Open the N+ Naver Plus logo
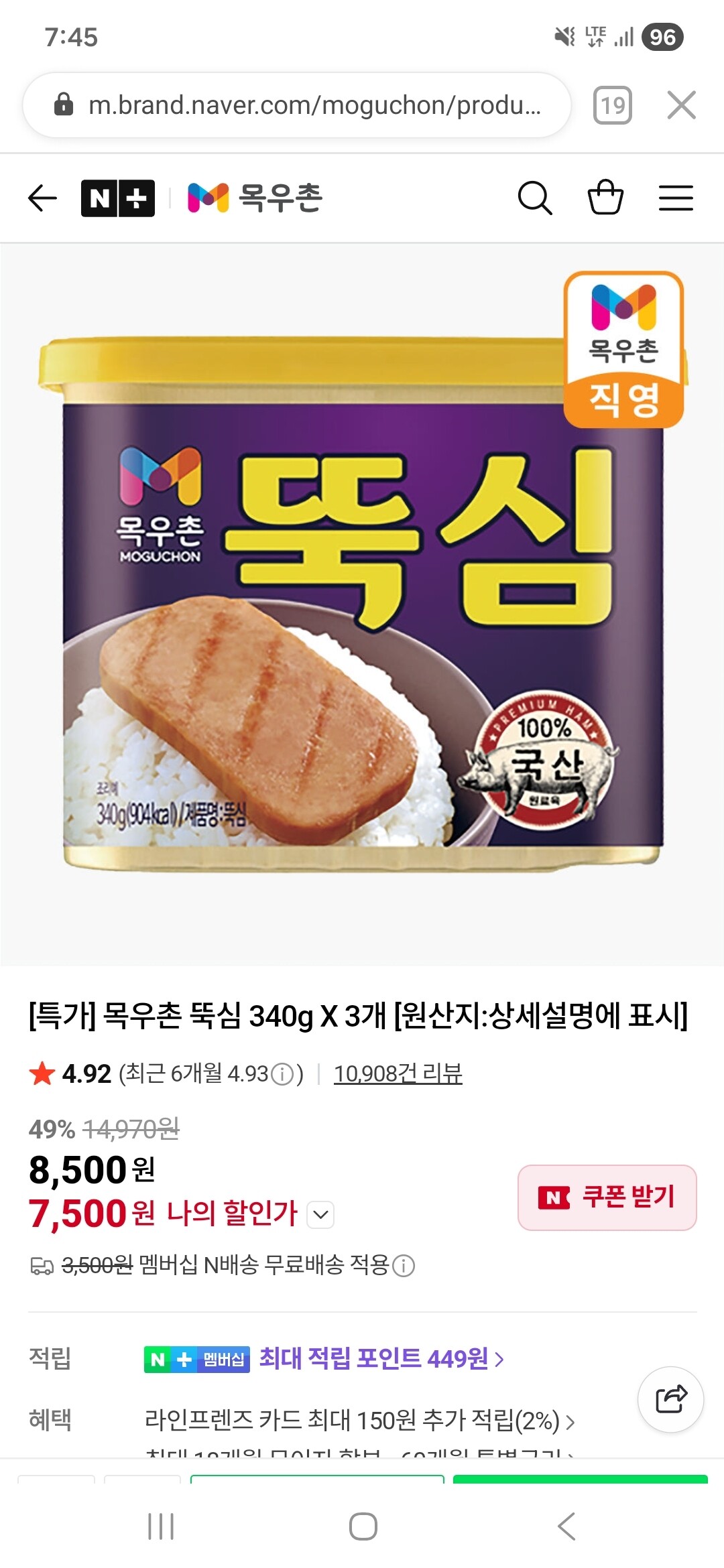Screen dimensions: 724x1568 coord(118,198)
